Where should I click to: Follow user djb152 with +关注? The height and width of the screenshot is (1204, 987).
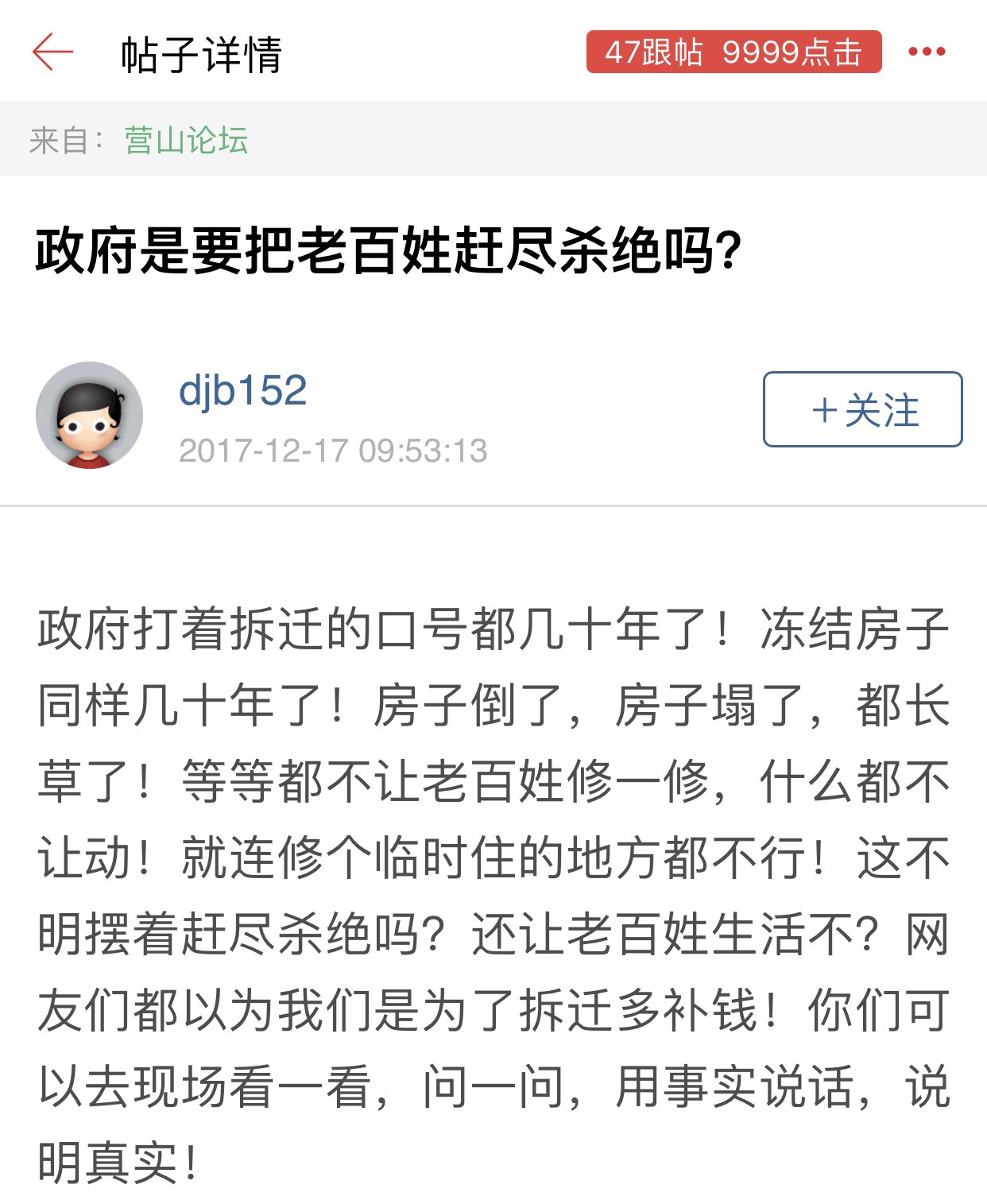tap(862, 409)
